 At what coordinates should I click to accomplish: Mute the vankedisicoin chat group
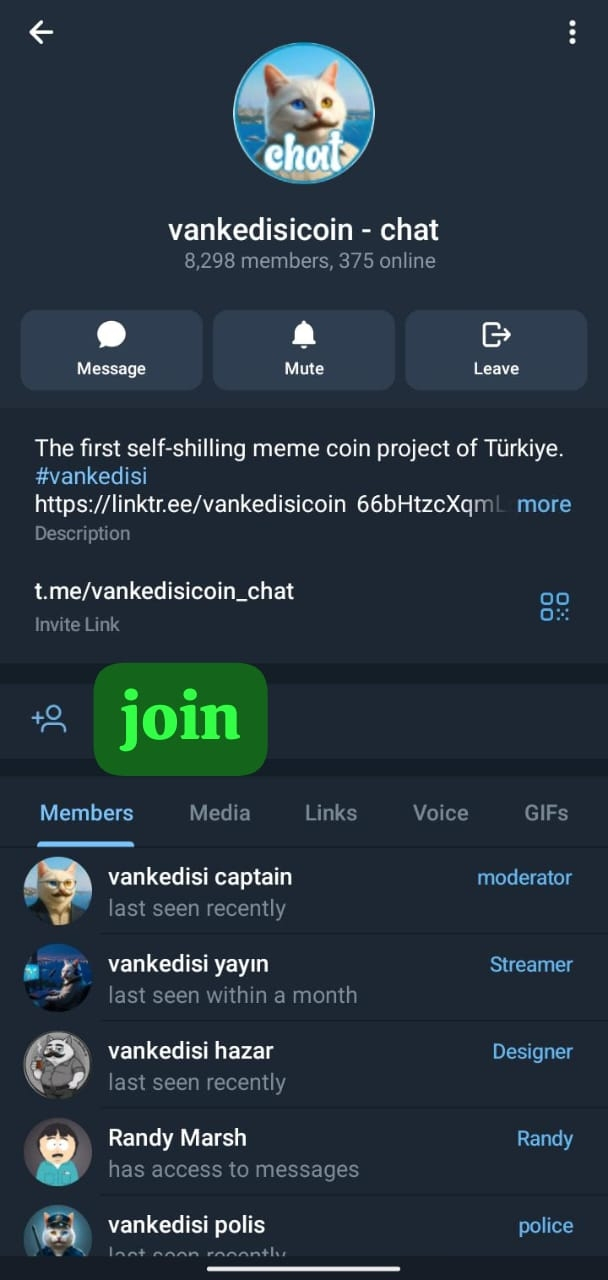pos(304,349)
